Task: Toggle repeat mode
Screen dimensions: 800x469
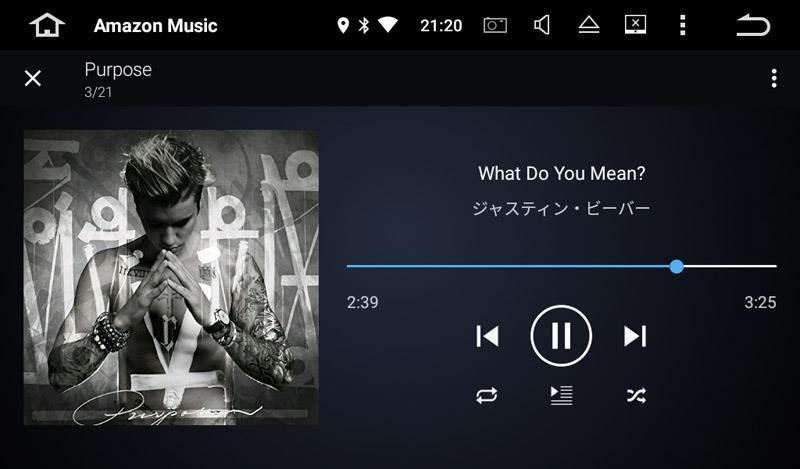Action: coord(487,396)
